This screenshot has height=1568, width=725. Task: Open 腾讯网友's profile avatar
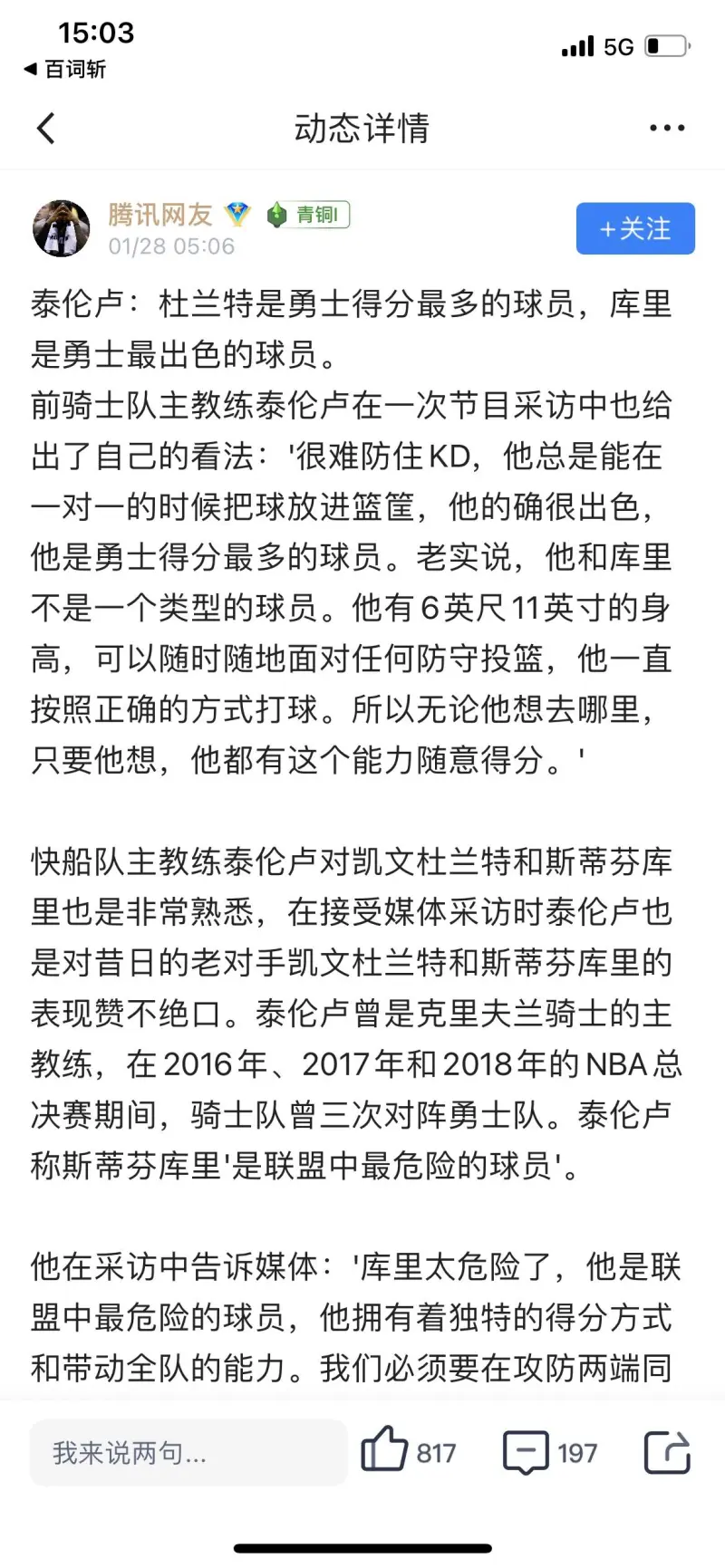pyautogui.click(x=62, y=228)
